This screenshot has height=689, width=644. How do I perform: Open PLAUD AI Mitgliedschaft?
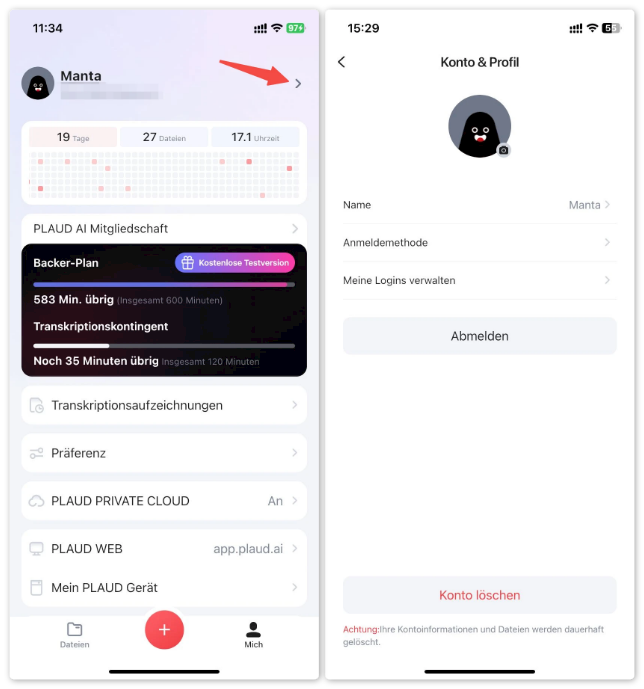click(x=164, y=229)
